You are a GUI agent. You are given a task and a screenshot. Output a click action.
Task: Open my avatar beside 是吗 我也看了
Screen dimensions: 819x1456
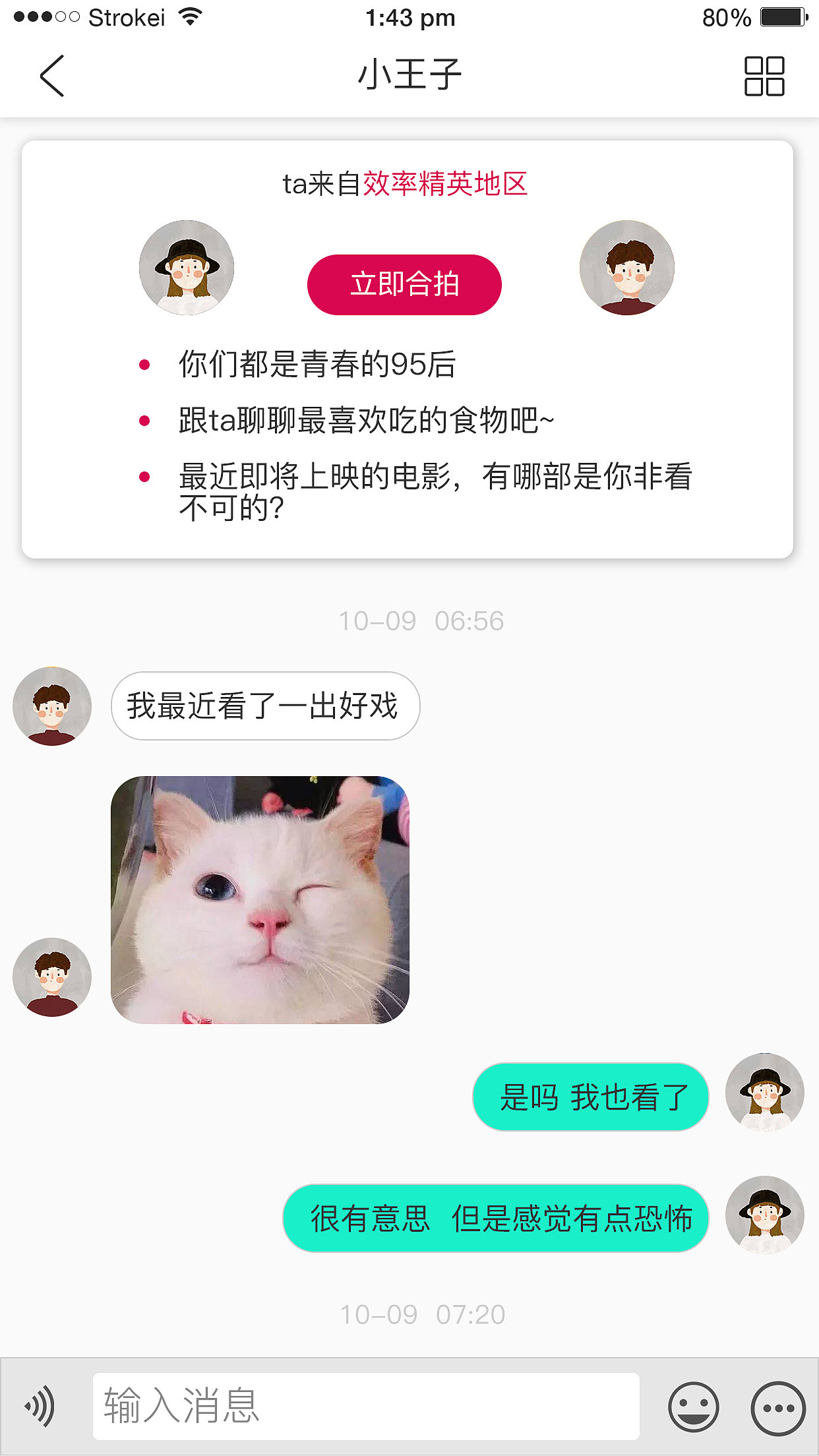click(x=764, y=1093)
